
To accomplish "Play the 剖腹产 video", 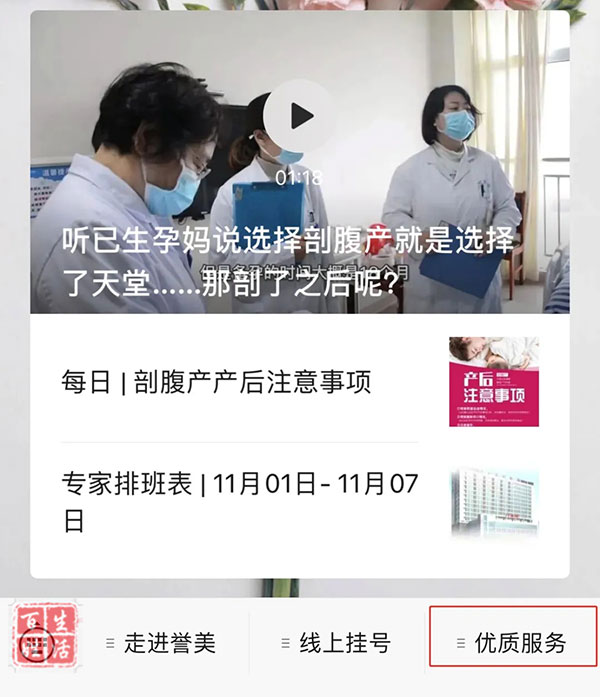I will 301,116.
